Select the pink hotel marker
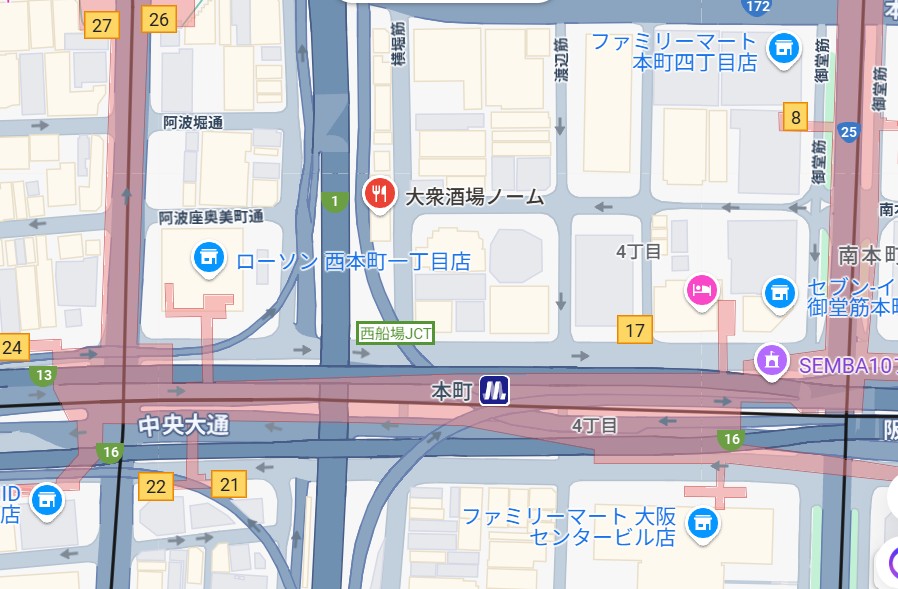 pyautogui.click(x=700, y=291)
